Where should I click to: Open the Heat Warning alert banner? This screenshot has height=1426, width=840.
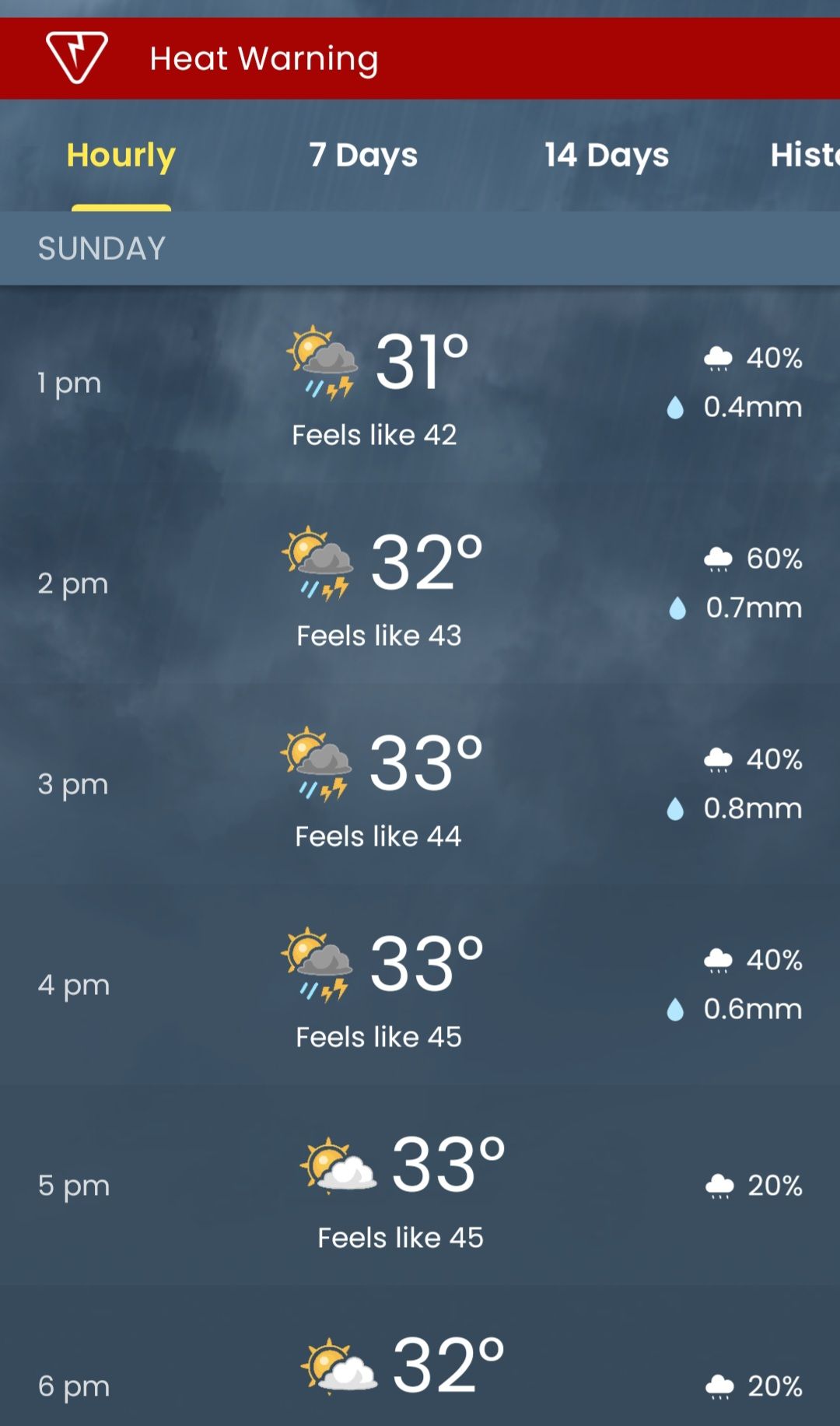pyautogui.click(x=420, y=58)
